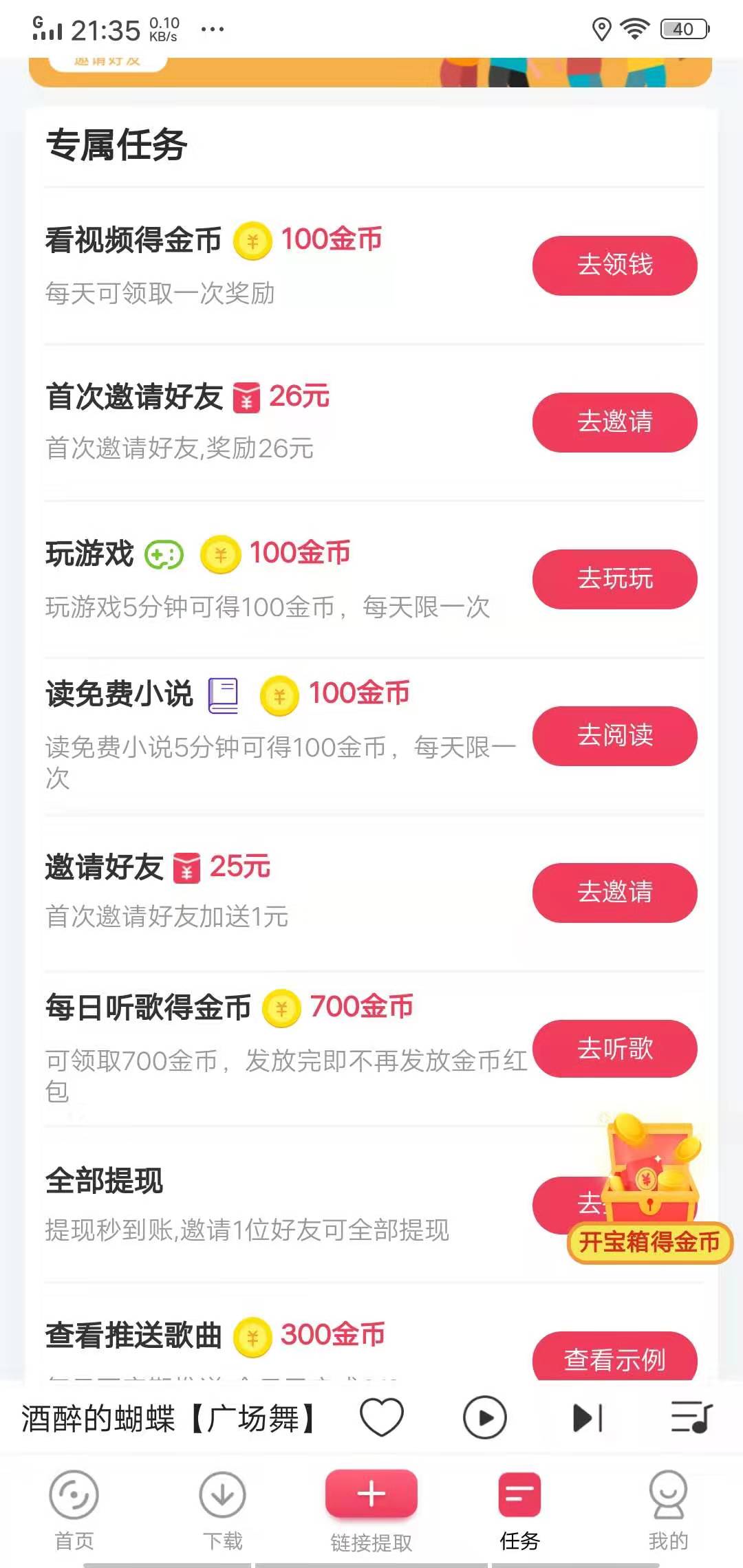This screenshot has width=743, height=1568.
Task: Click the 去领钱 button for watching videos
Action: pyautogui.click(x=615, y=265)
